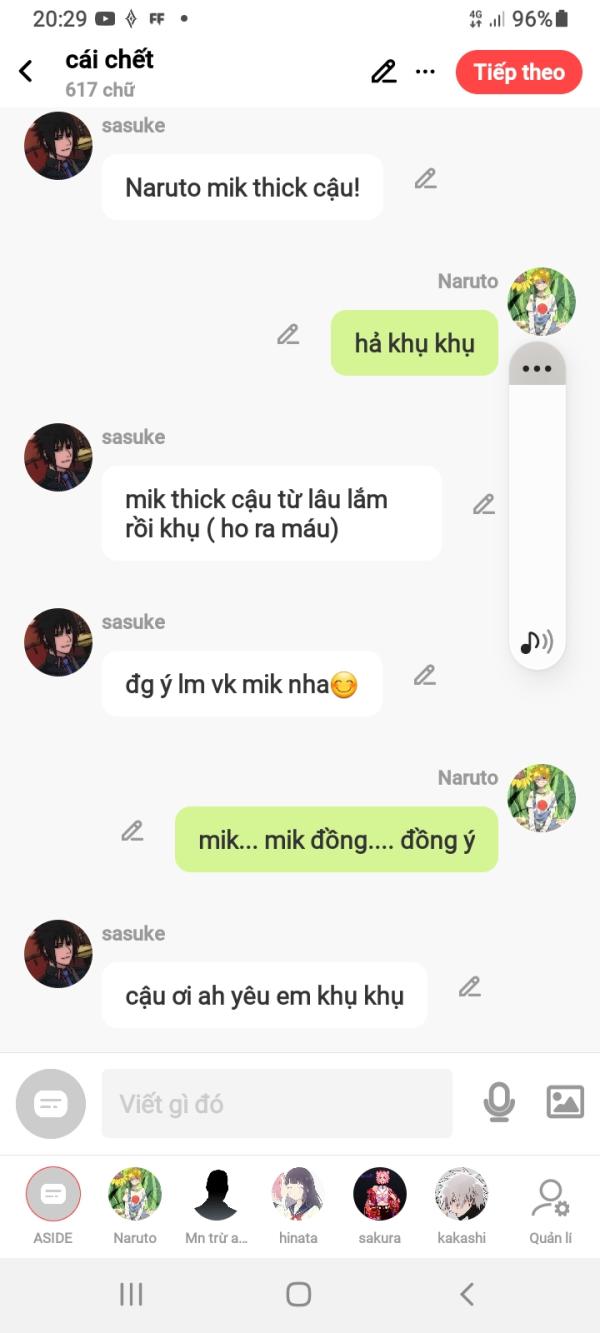Open the floating panel's three-dot button

point(537,368)
